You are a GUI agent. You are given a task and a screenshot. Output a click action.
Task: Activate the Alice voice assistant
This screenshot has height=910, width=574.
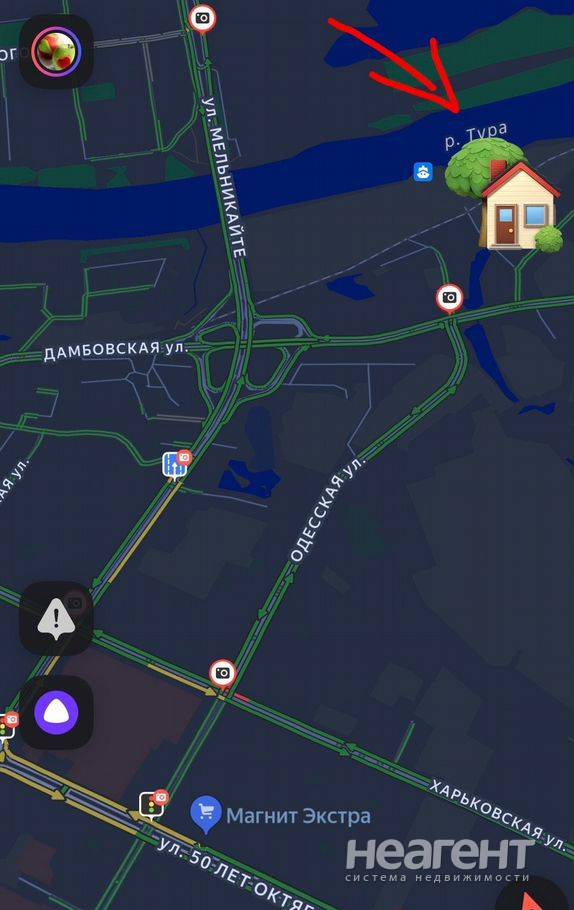(56, 712)
